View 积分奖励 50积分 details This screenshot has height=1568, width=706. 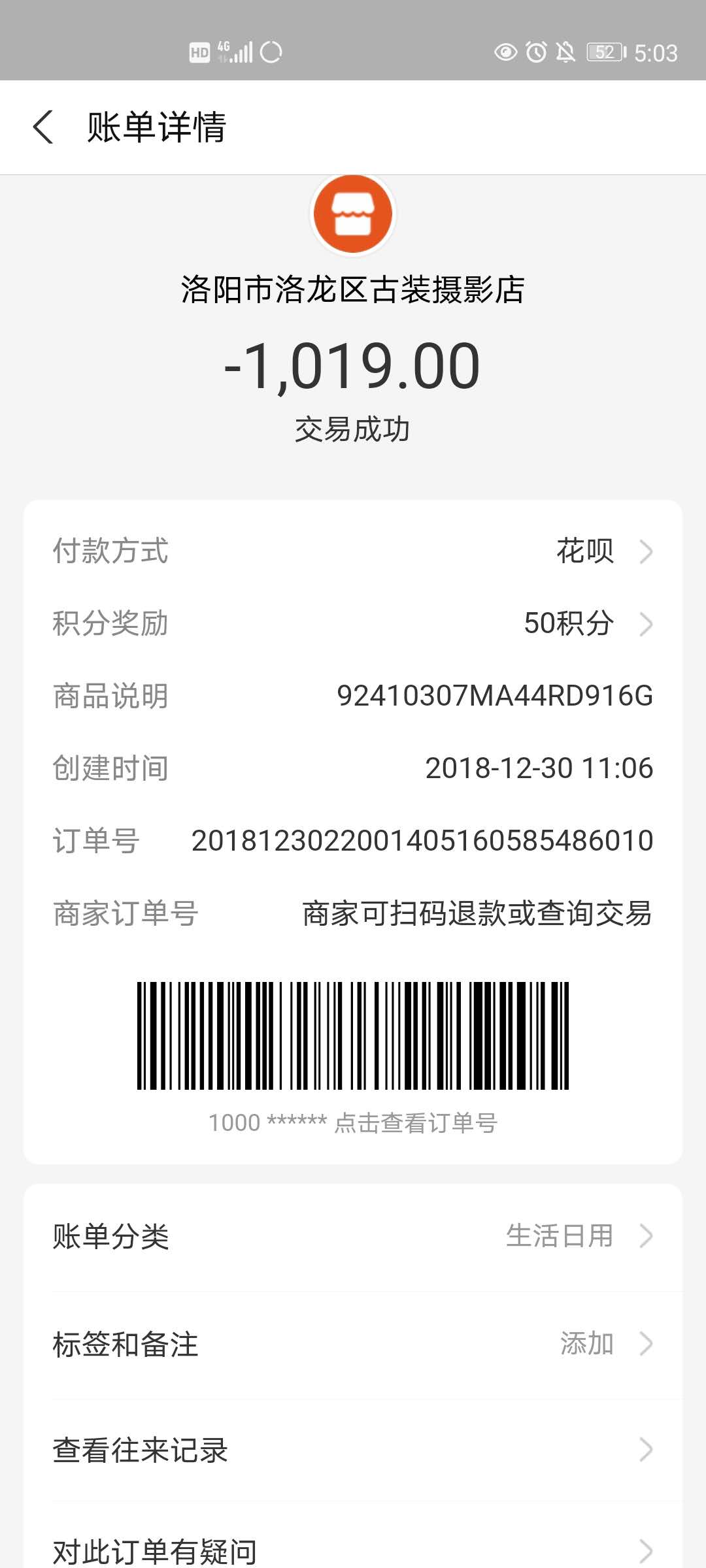coord(353,623)
